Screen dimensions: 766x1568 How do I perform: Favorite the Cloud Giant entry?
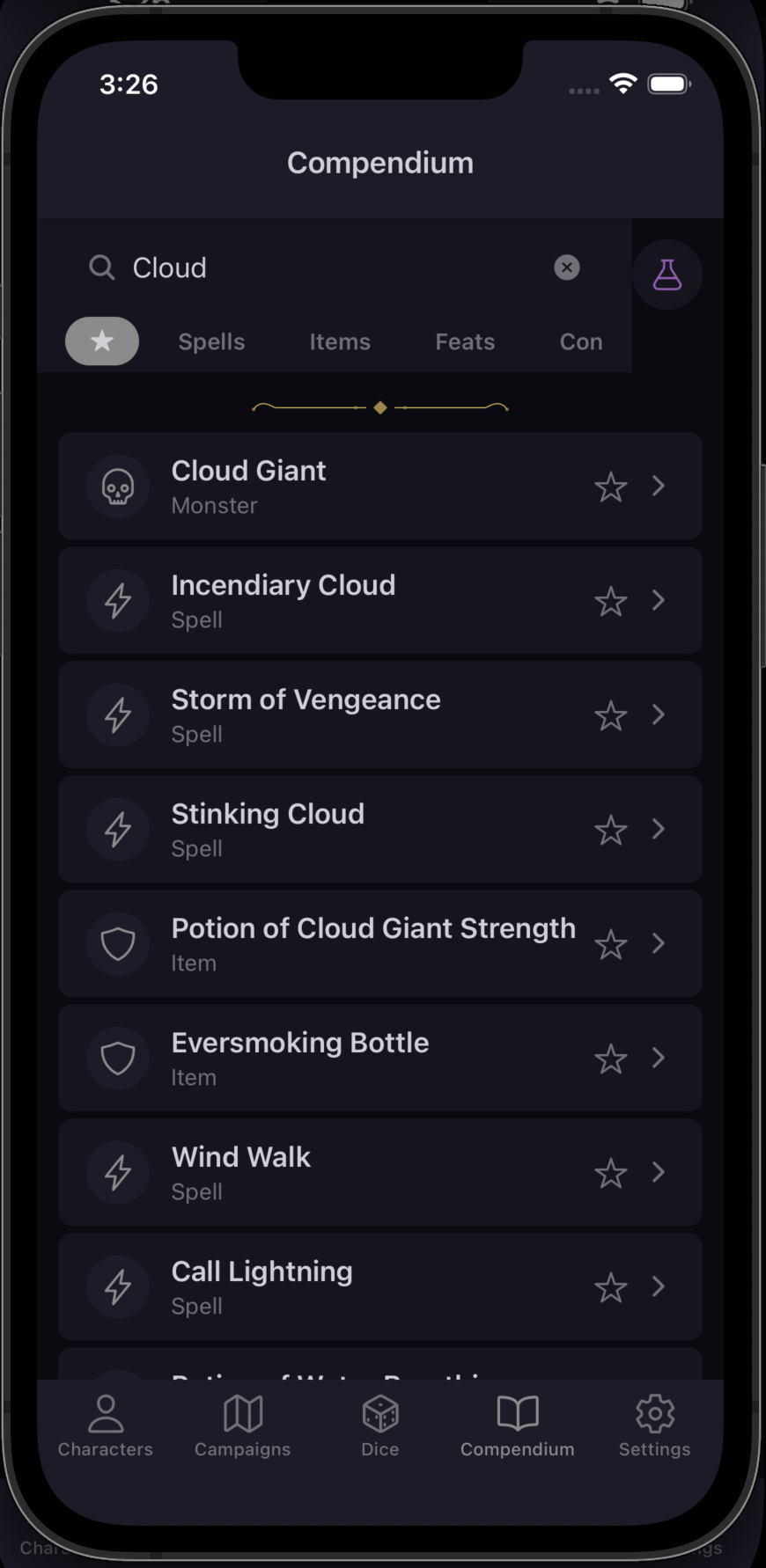point(610,486)
